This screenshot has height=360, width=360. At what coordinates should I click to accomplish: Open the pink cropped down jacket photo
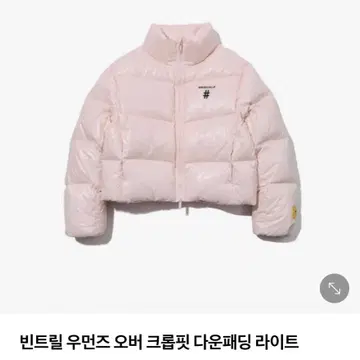click(180, 157)
